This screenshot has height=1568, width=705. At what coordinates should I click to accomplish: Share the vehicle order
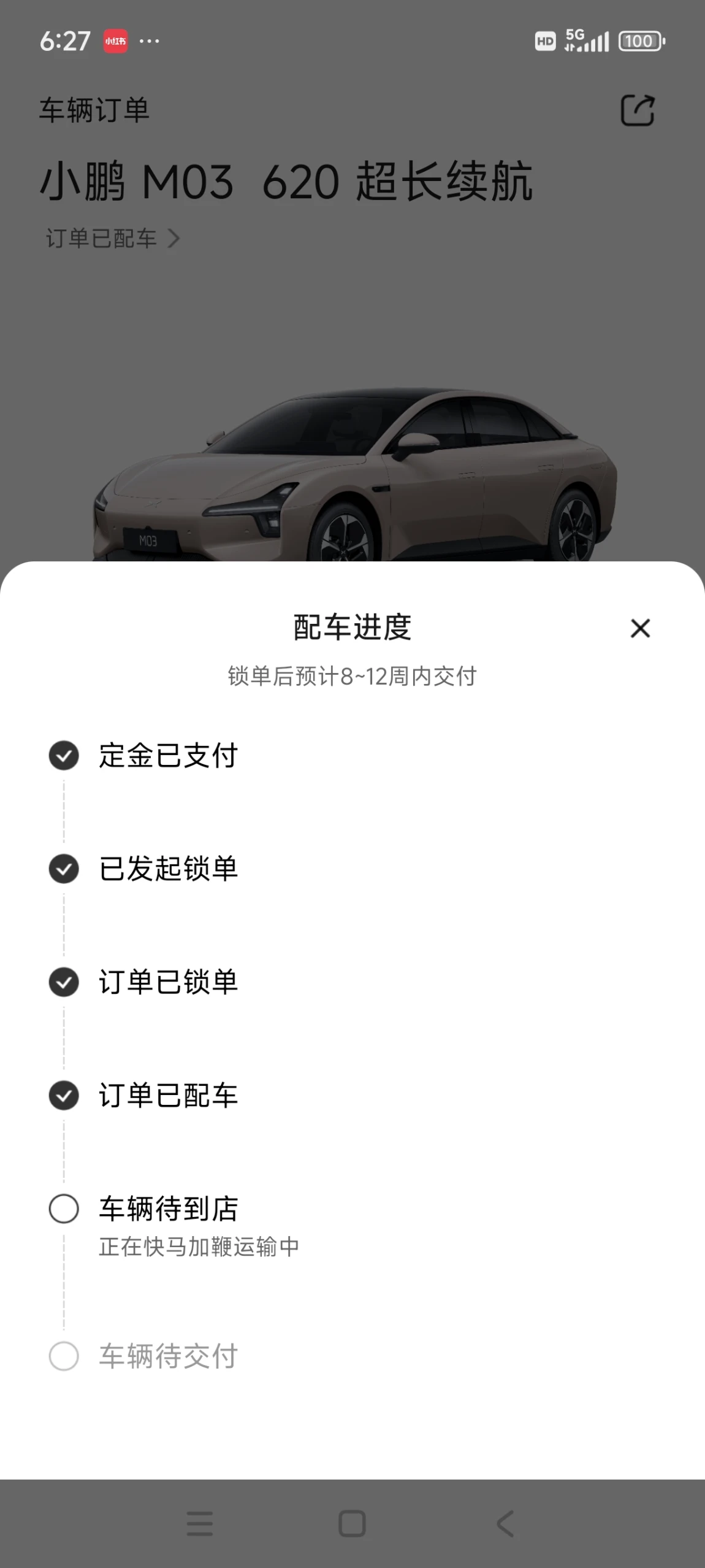[638, 110]
